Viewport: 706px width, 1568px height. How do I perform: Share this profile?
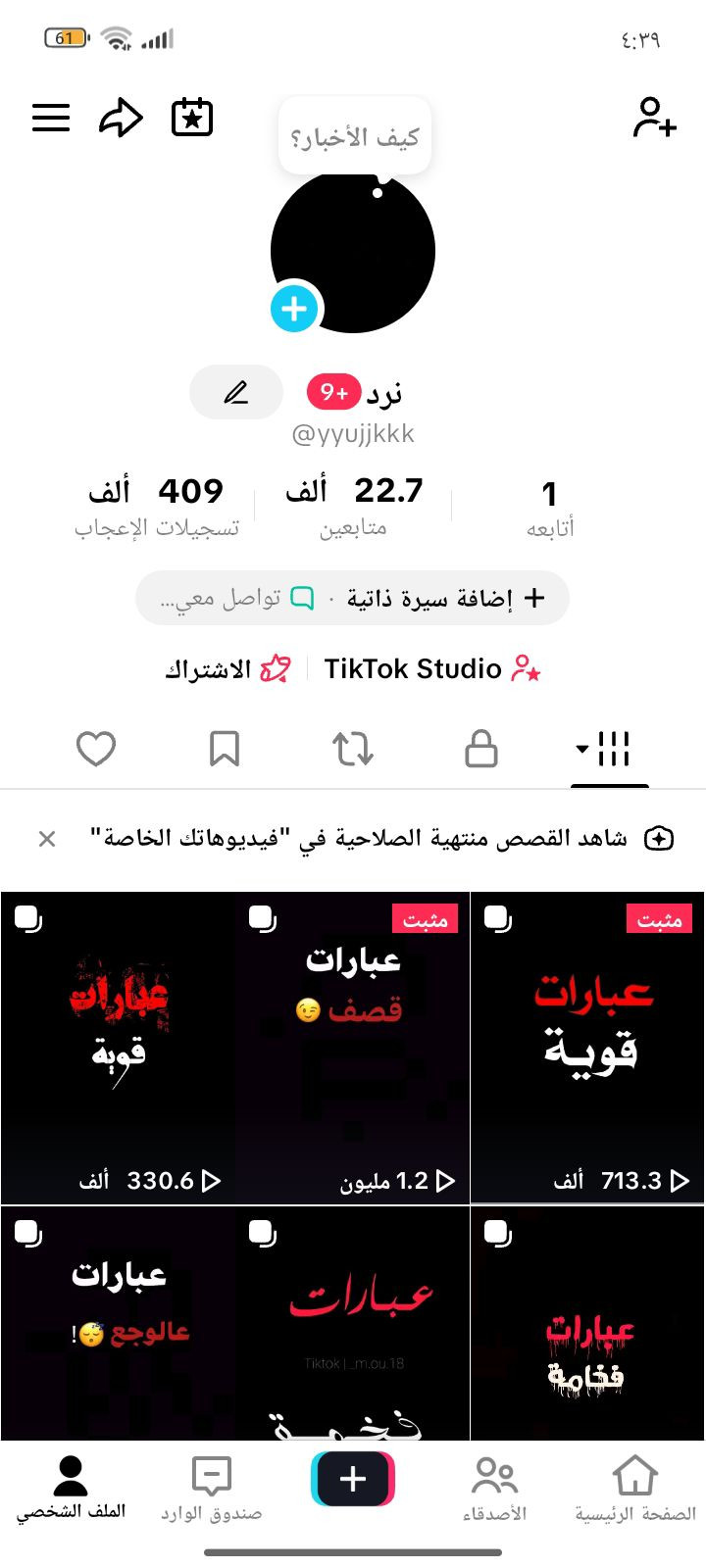[x=122, y=118]
